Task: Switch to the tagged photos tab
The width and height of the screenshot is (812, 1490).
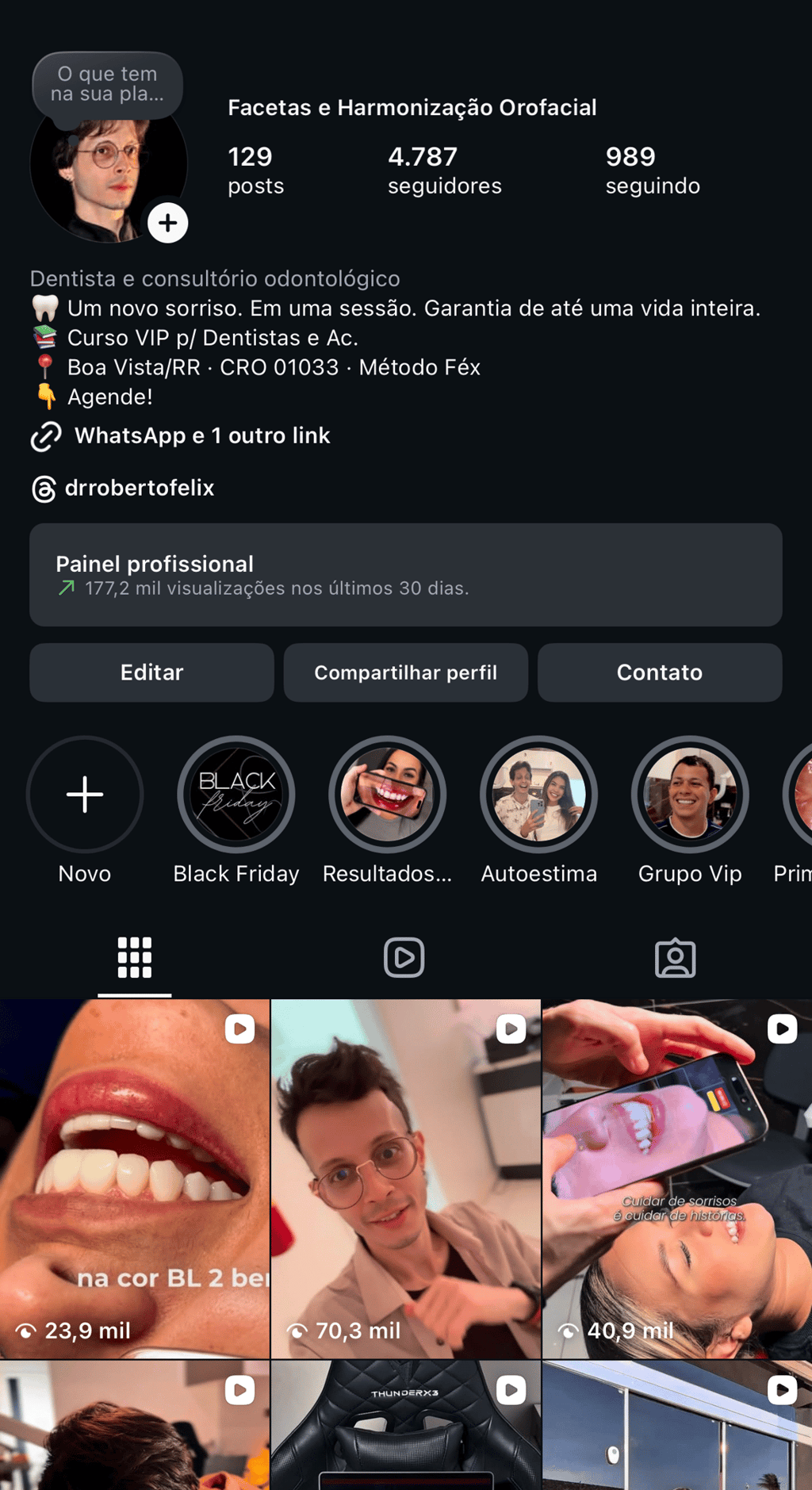Action: (x=675, y=958)
